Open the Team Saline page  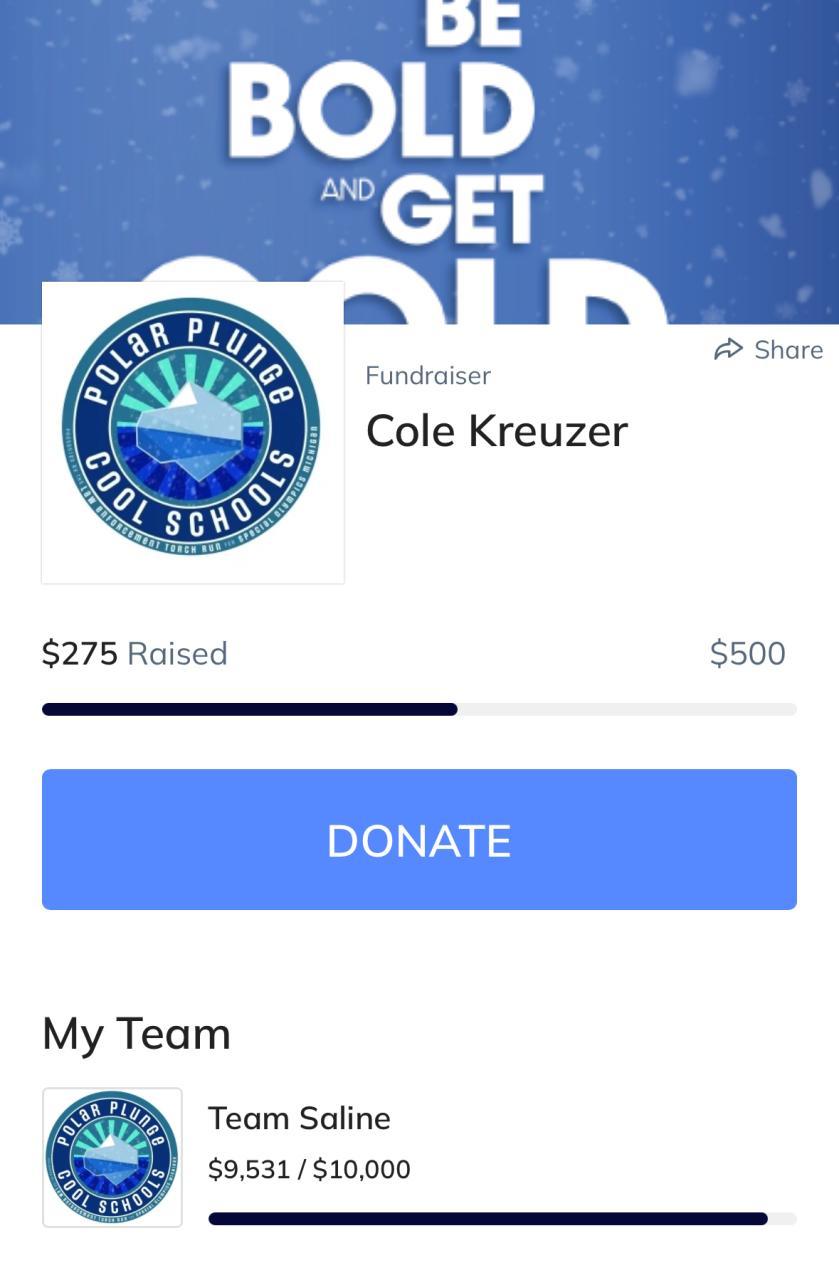tap(299, 1117)
